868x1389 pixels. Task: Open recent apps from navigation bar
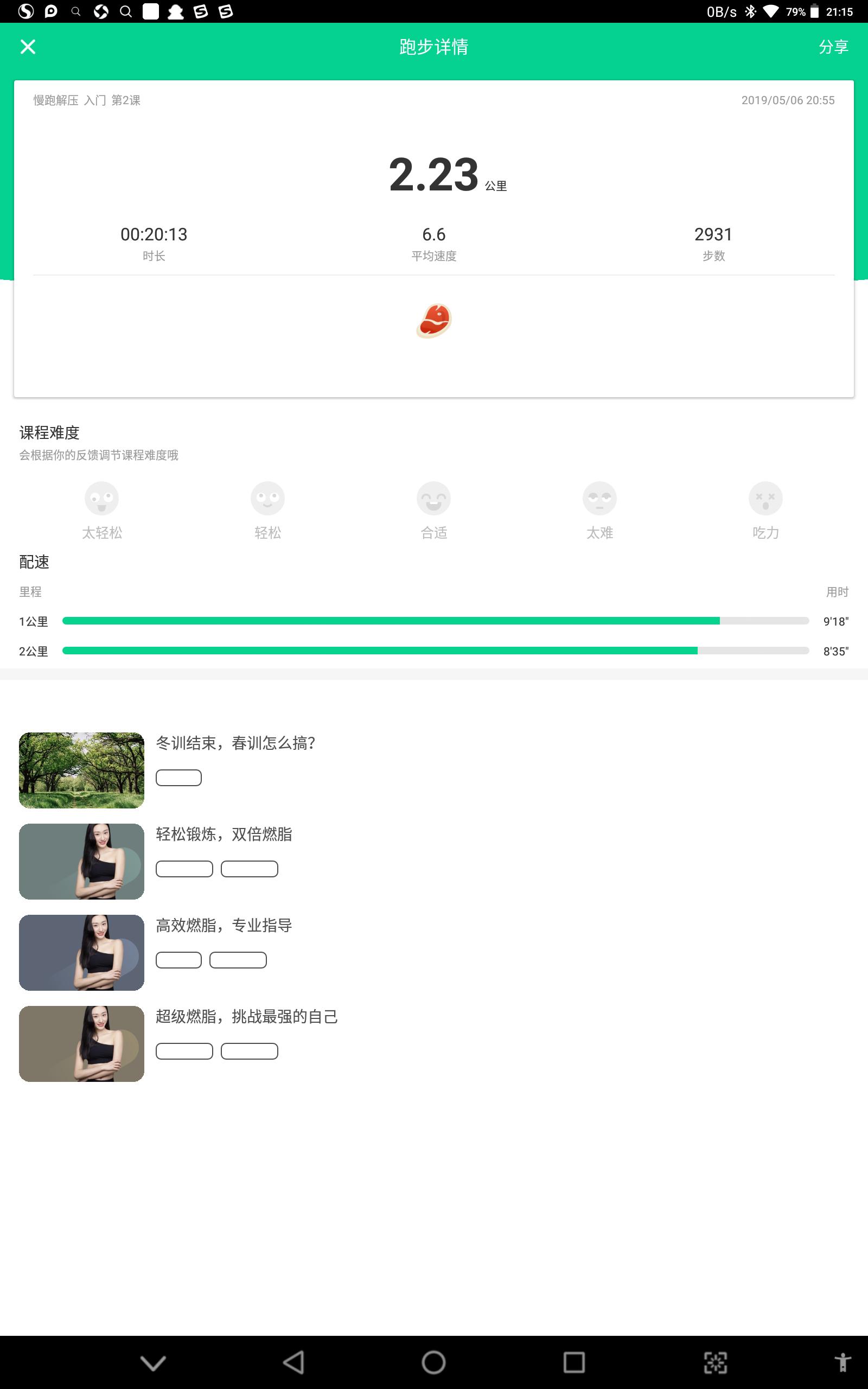click(573, 1362)
